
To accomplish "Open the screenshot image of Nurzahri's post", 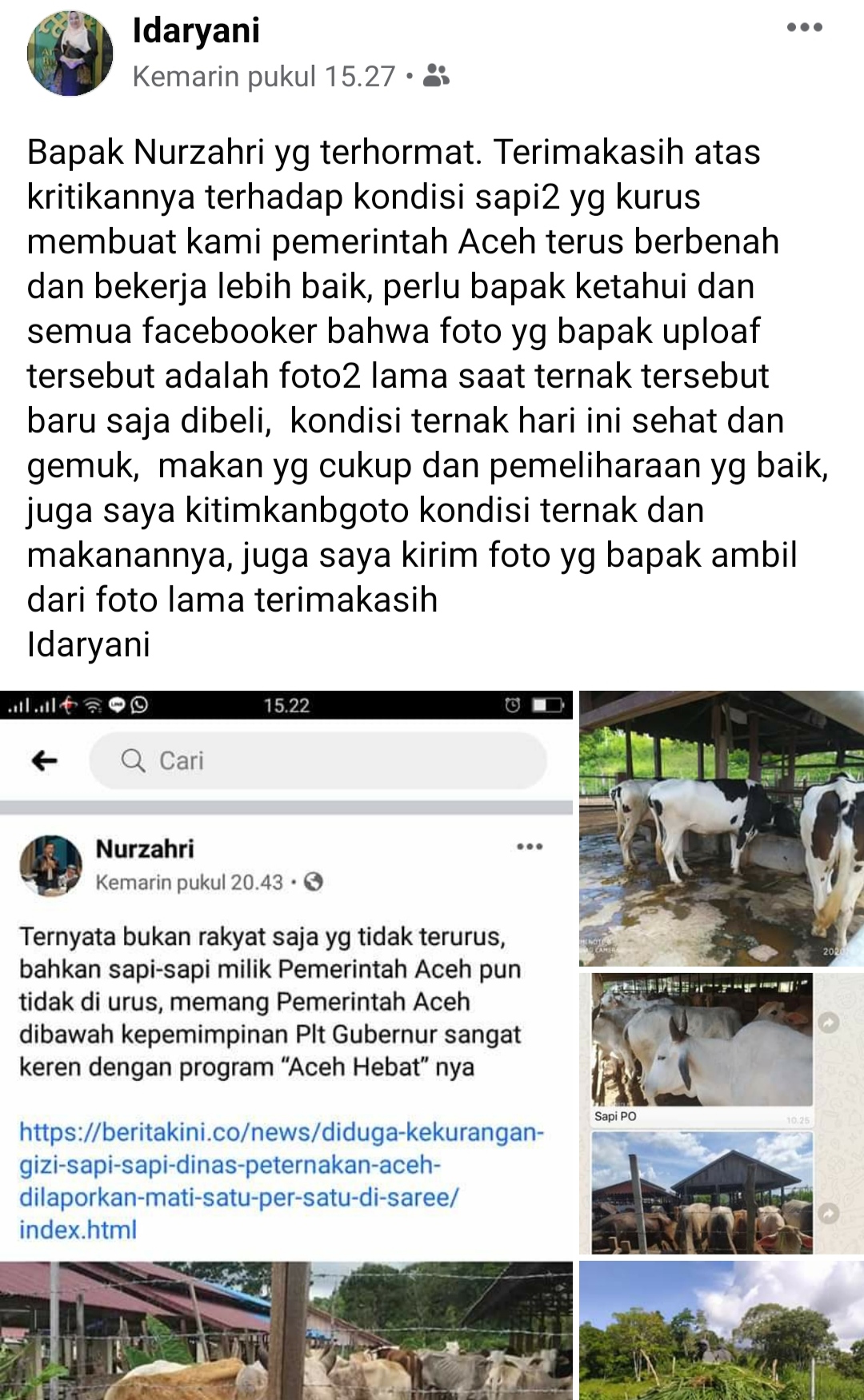I will coord(286,1039).
